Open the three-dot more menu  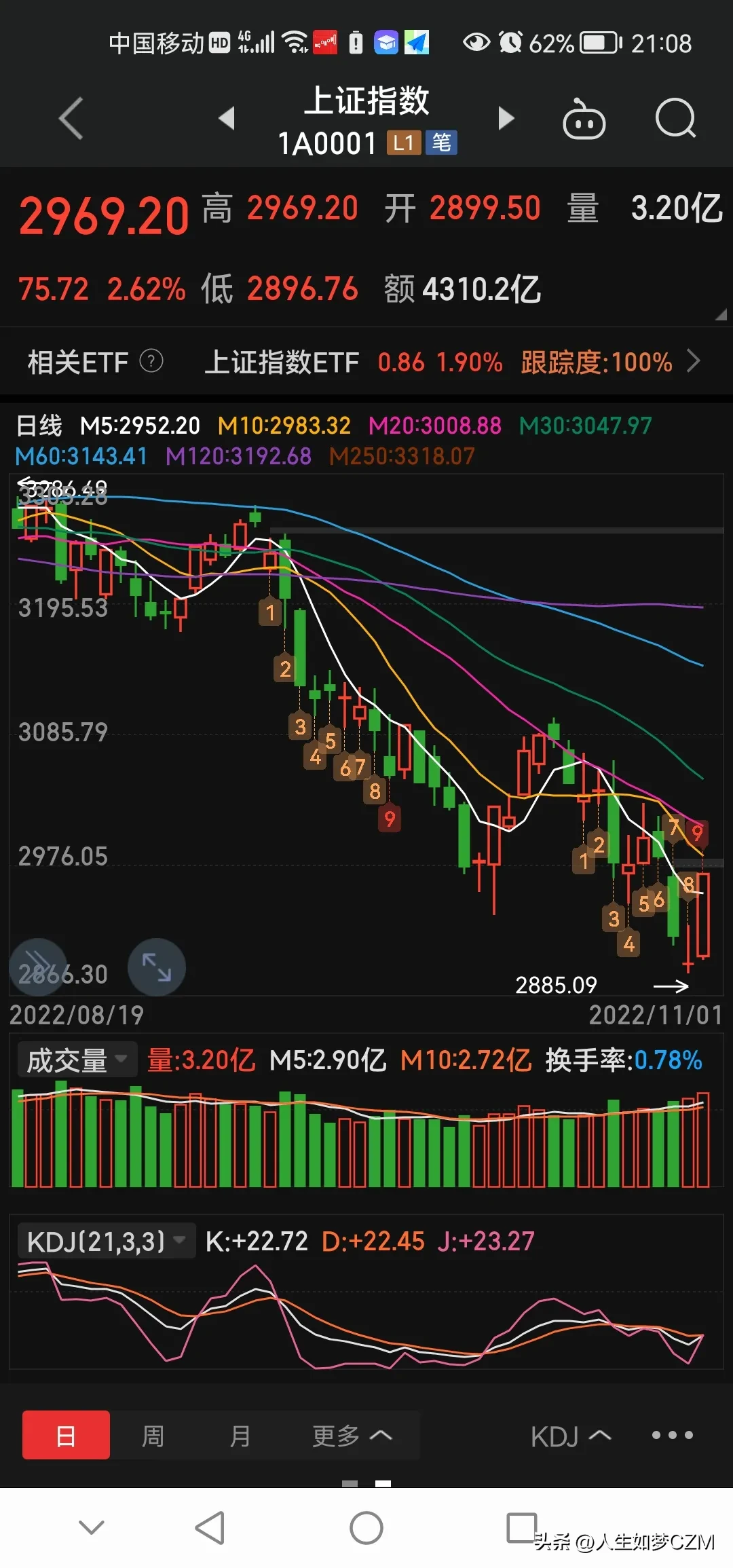click(672, 1435)
